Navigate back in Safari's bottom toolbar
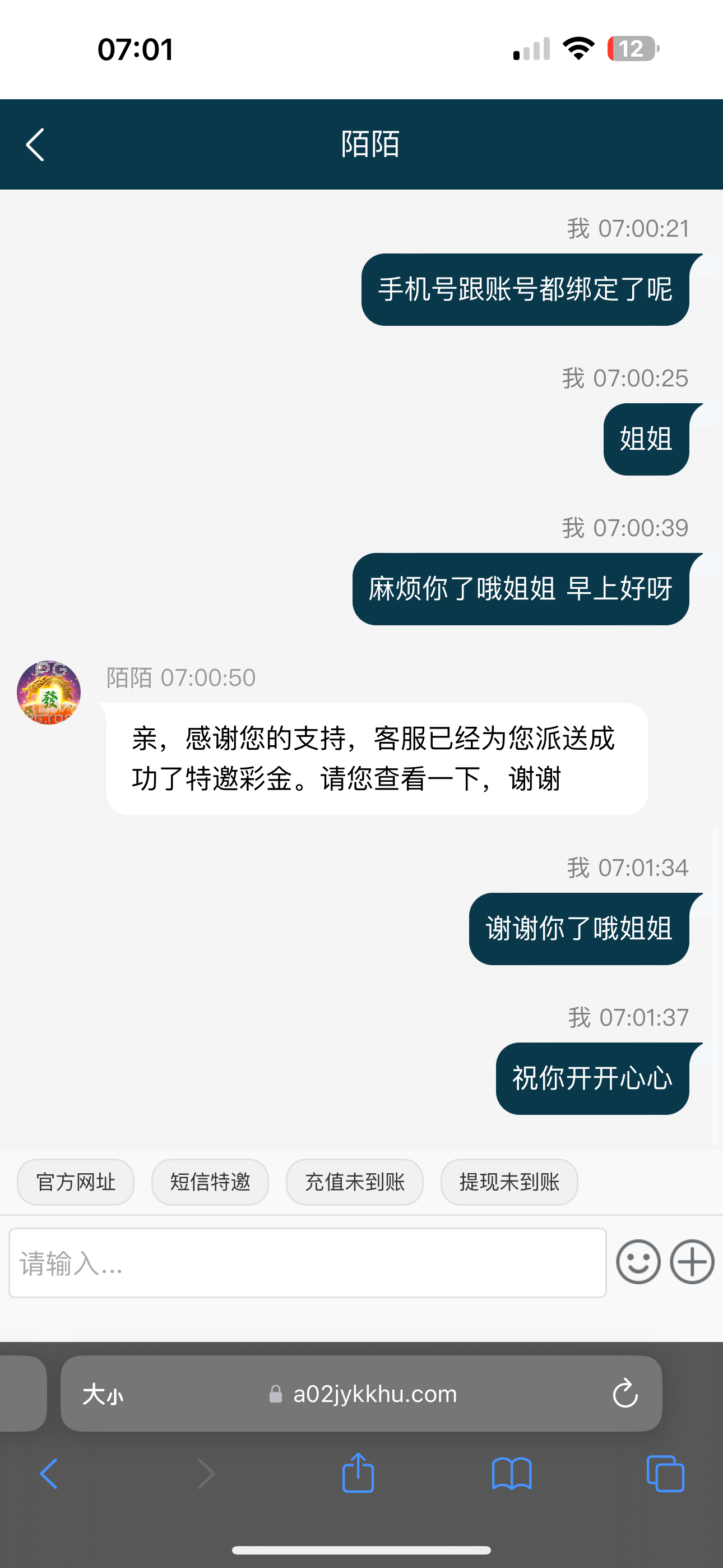This screenshot has width=723, height=1568. pos(49,1474)
